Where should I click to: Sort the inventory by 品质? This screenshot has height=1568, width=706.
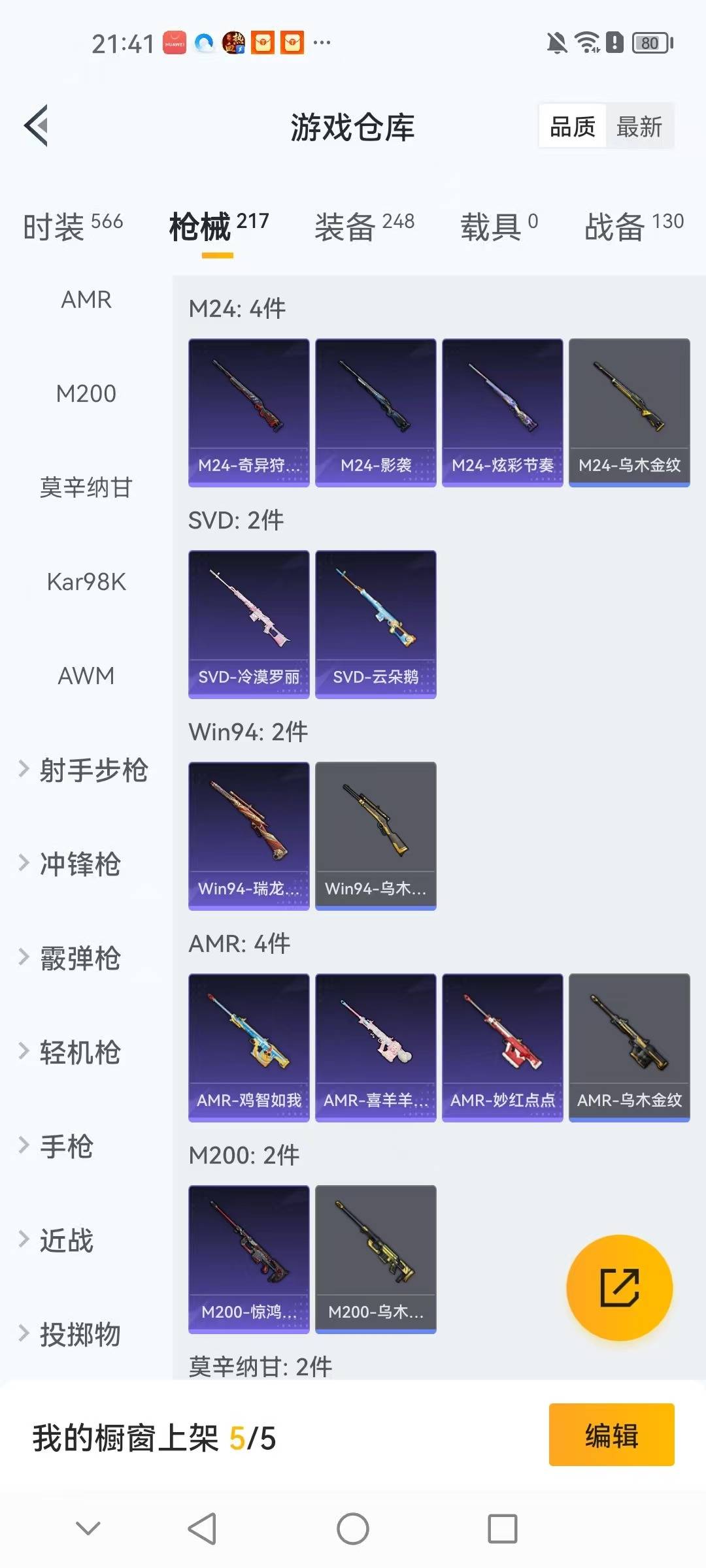(x=573, y=126)
